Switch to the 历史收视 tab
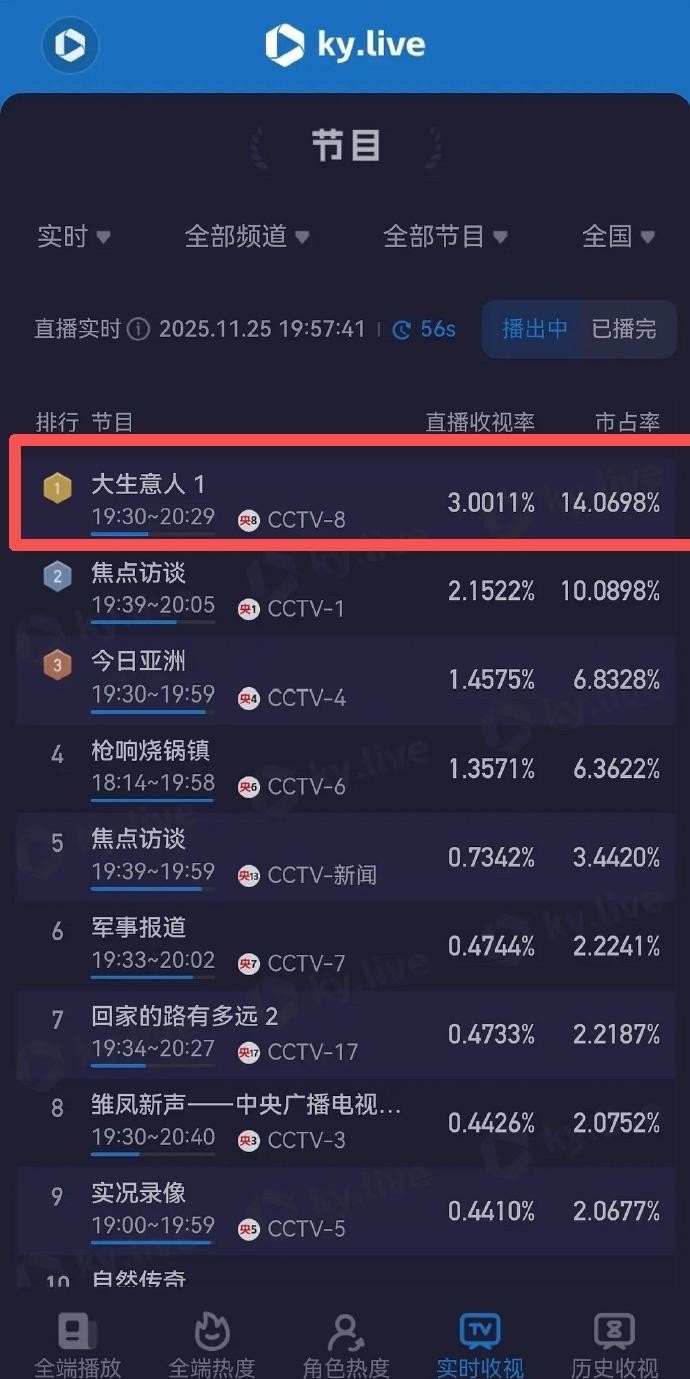The height and width of the screenshot is (1379, 690). (614, 1345)
